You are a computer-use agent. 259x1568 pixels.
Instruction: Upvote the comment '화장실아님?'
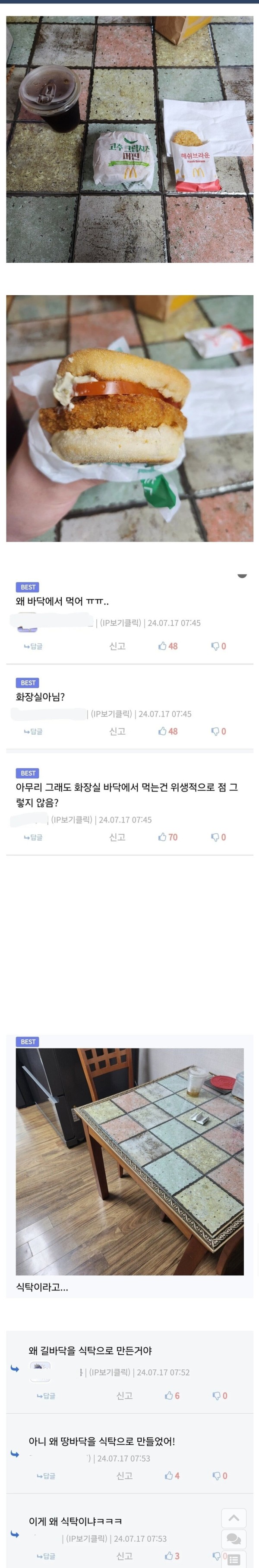[167, 731]
